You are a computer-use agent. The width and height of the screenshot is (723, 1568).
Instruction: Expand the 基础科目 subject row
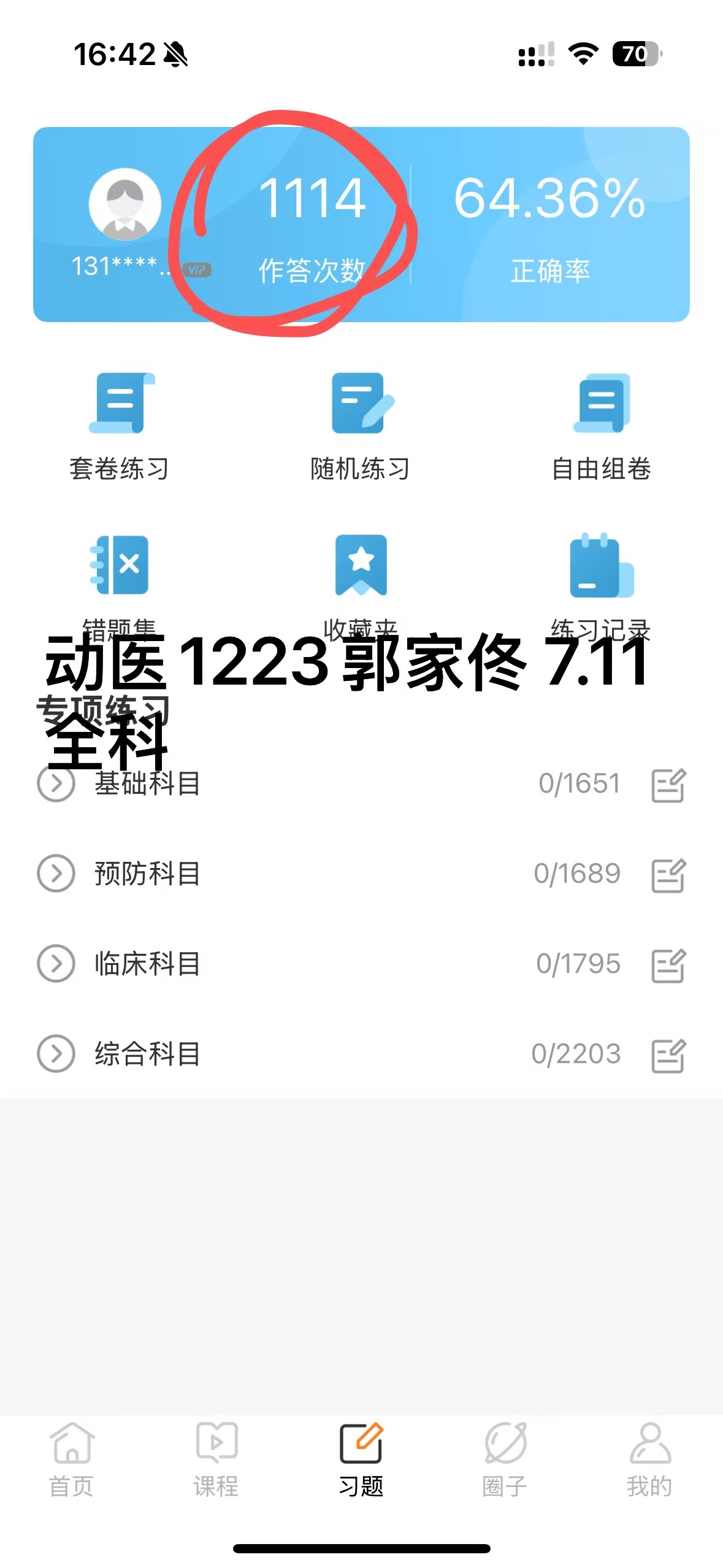(56, 783)
